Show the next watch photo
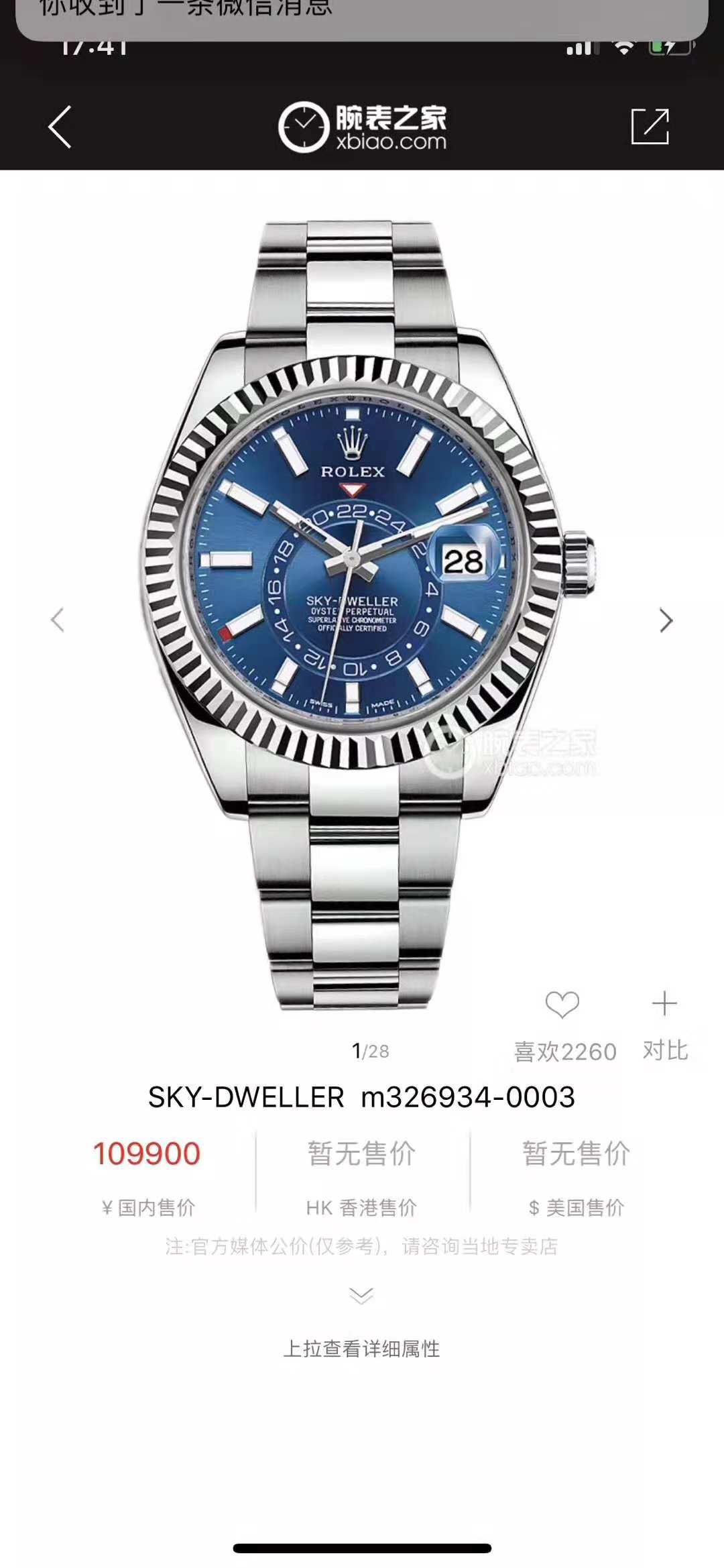Screen dimensions: 724x1568 click(665, 620)
